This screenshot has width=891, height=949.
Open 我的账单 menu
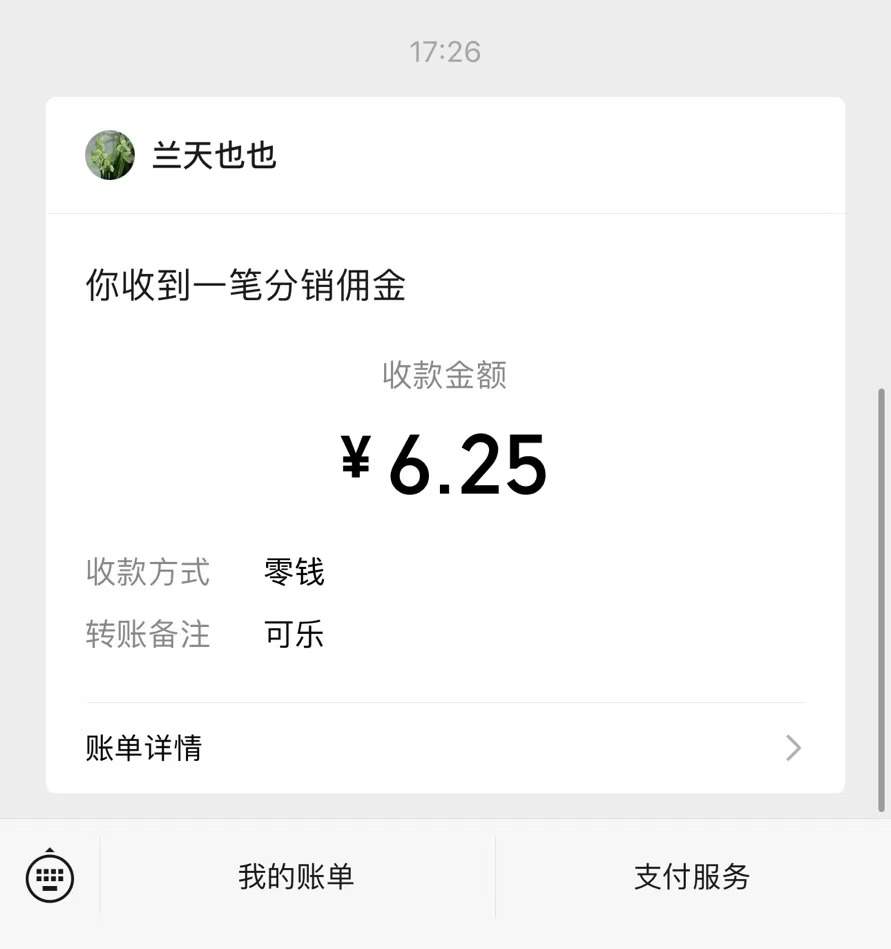(296, 877)
